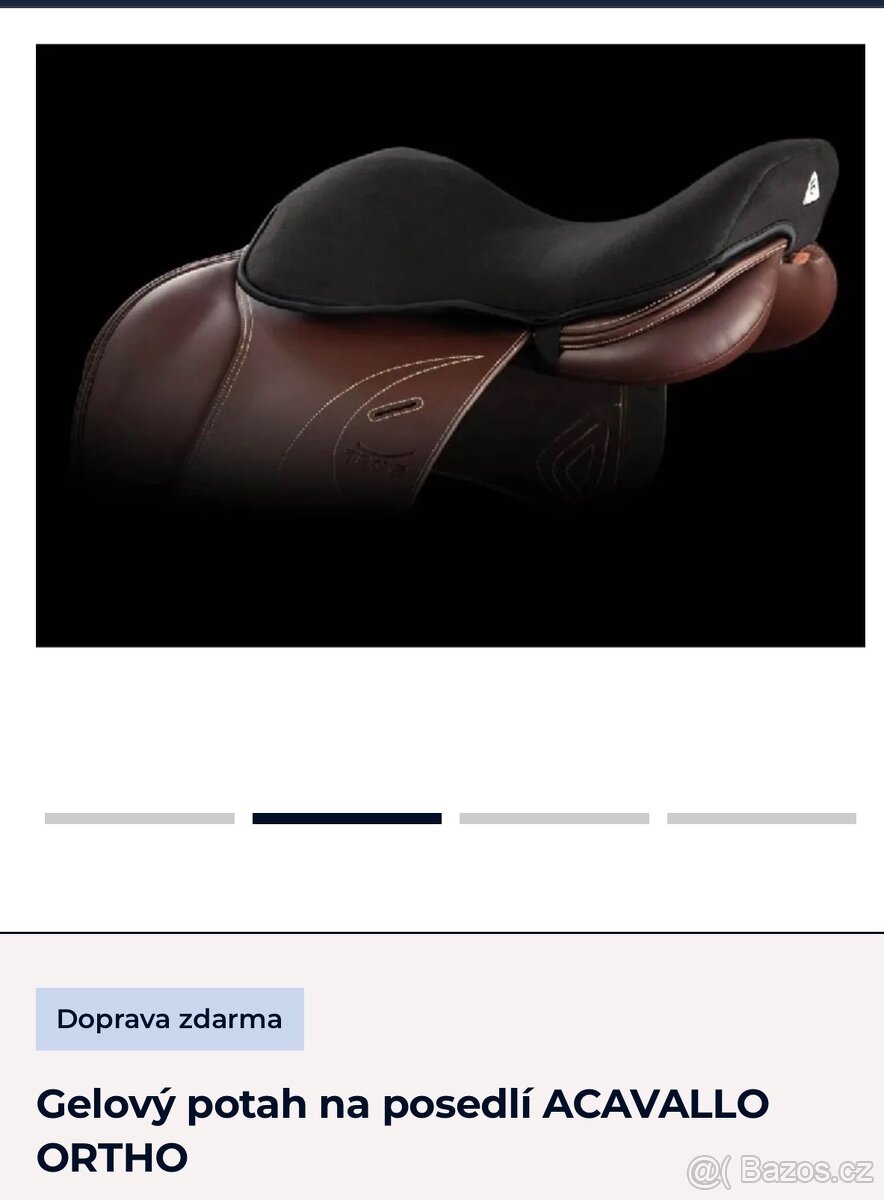Image resolution: width=884 pixels, height=1200 pixels.
Task: Select the third photo indicator segment
Action: point(554,818)
